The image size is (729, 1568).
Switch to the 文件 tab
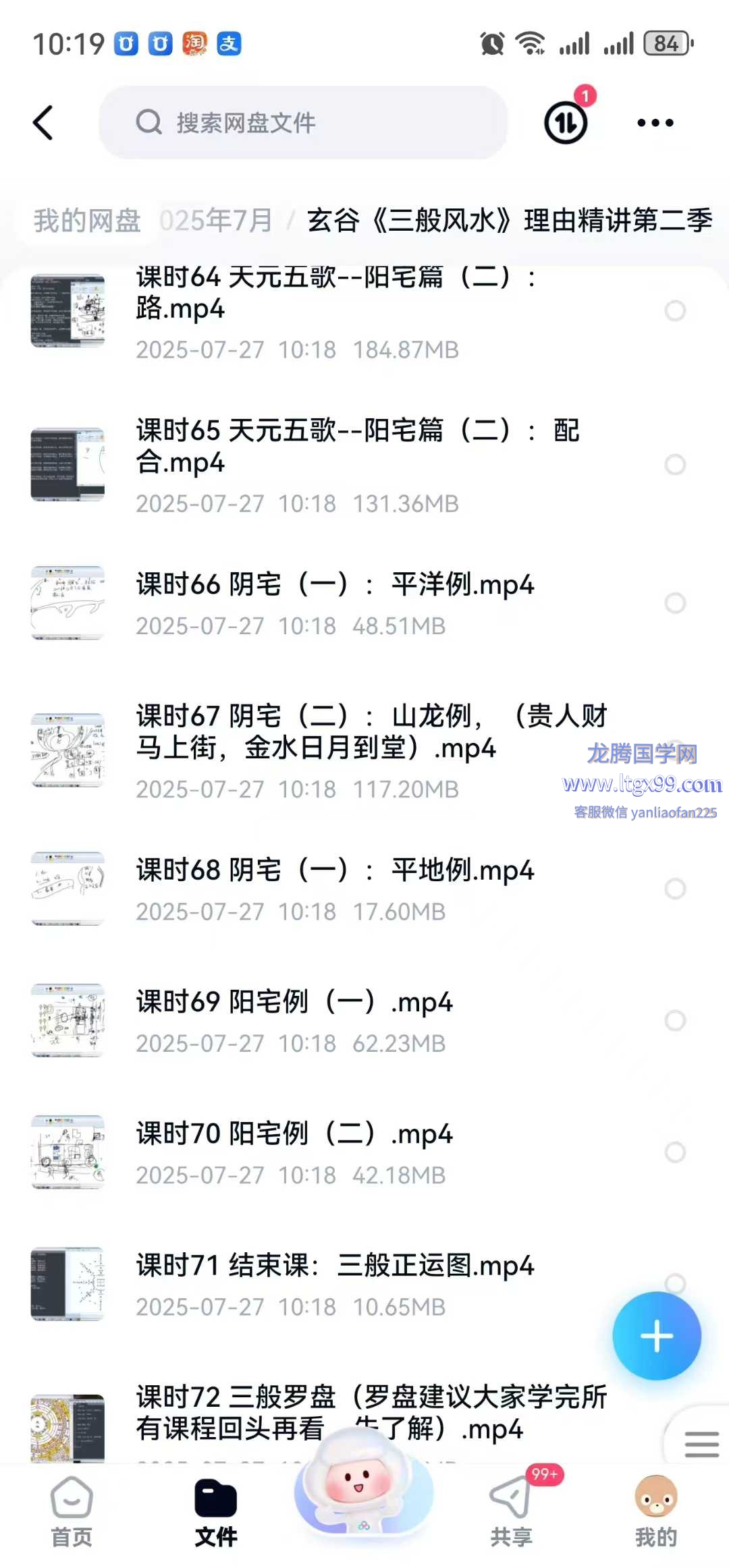(216, 1511)
